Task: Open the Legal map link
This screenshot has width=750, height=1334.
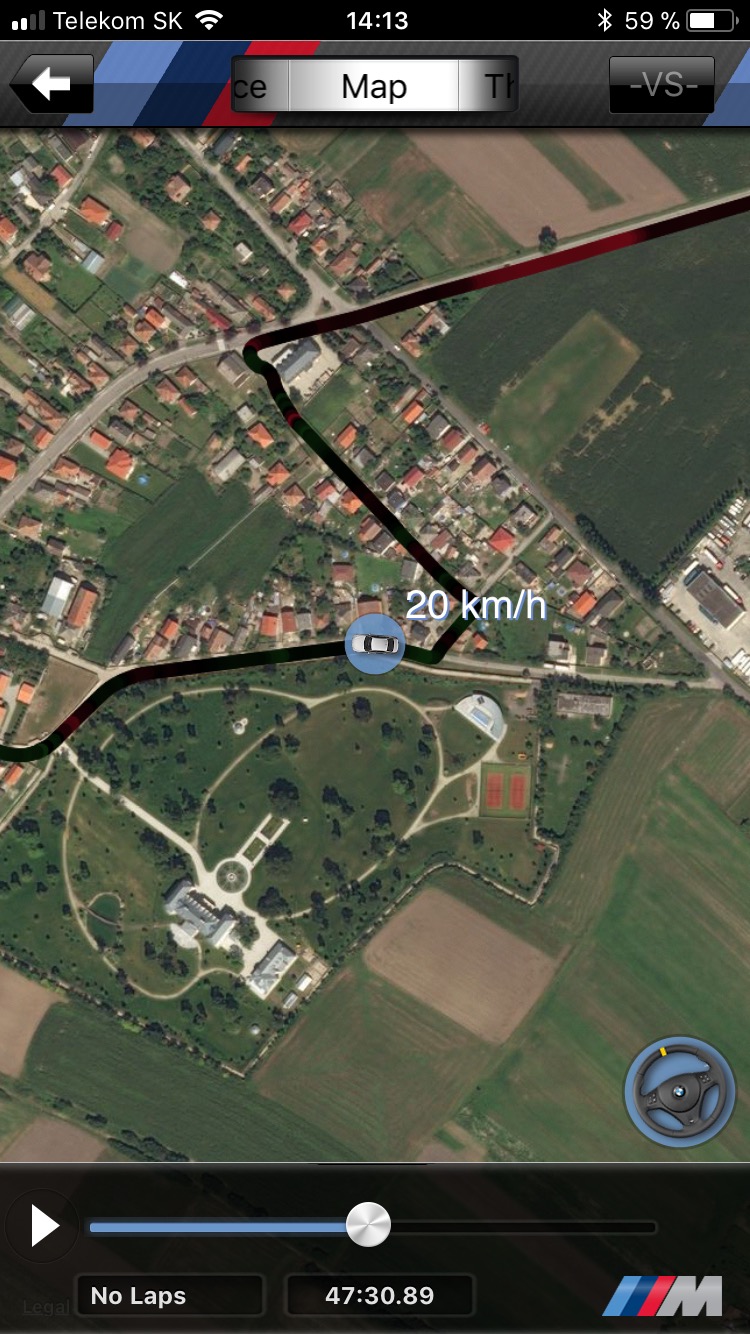Action: (44, 1307)
